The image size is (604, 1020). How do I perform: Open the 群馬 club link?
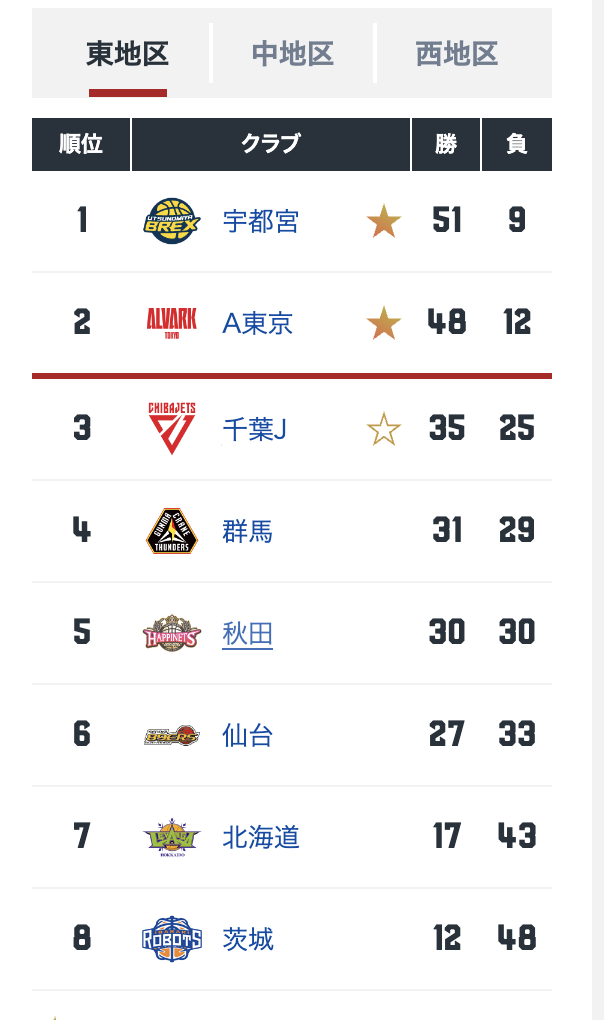click(247, 531)
